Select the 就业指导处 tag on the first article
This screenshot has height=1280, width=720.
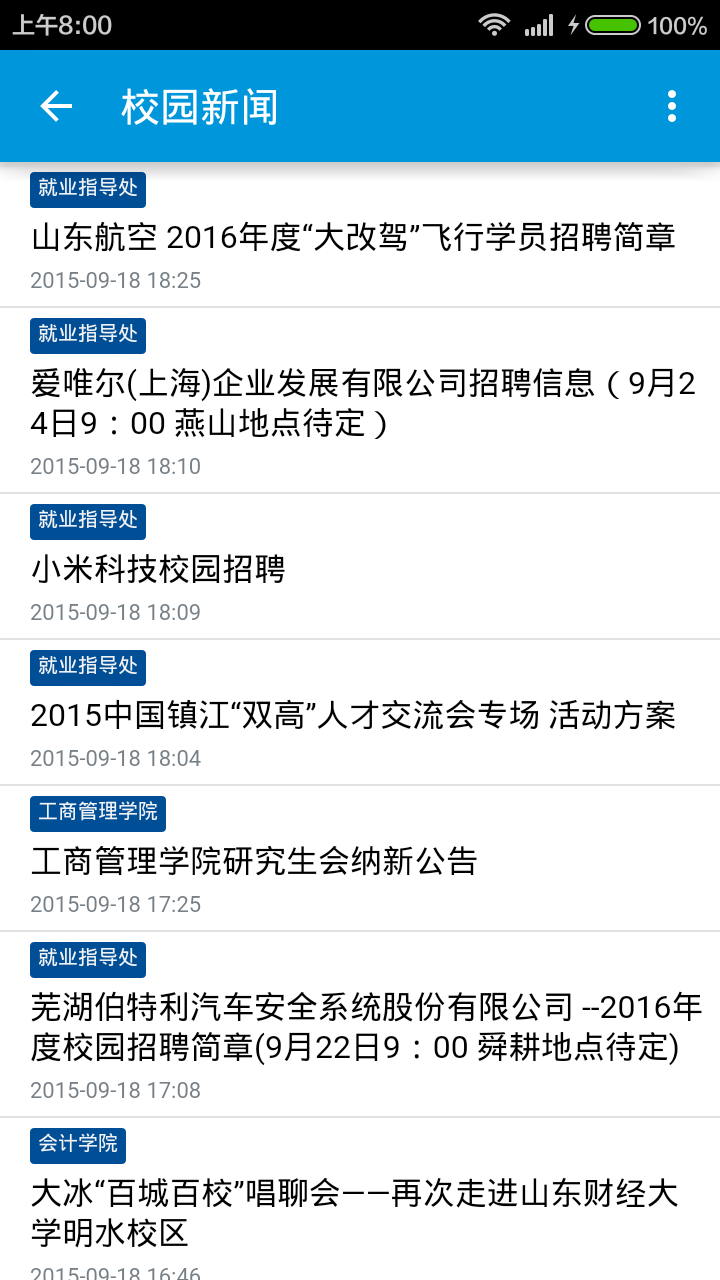[87, 189]
